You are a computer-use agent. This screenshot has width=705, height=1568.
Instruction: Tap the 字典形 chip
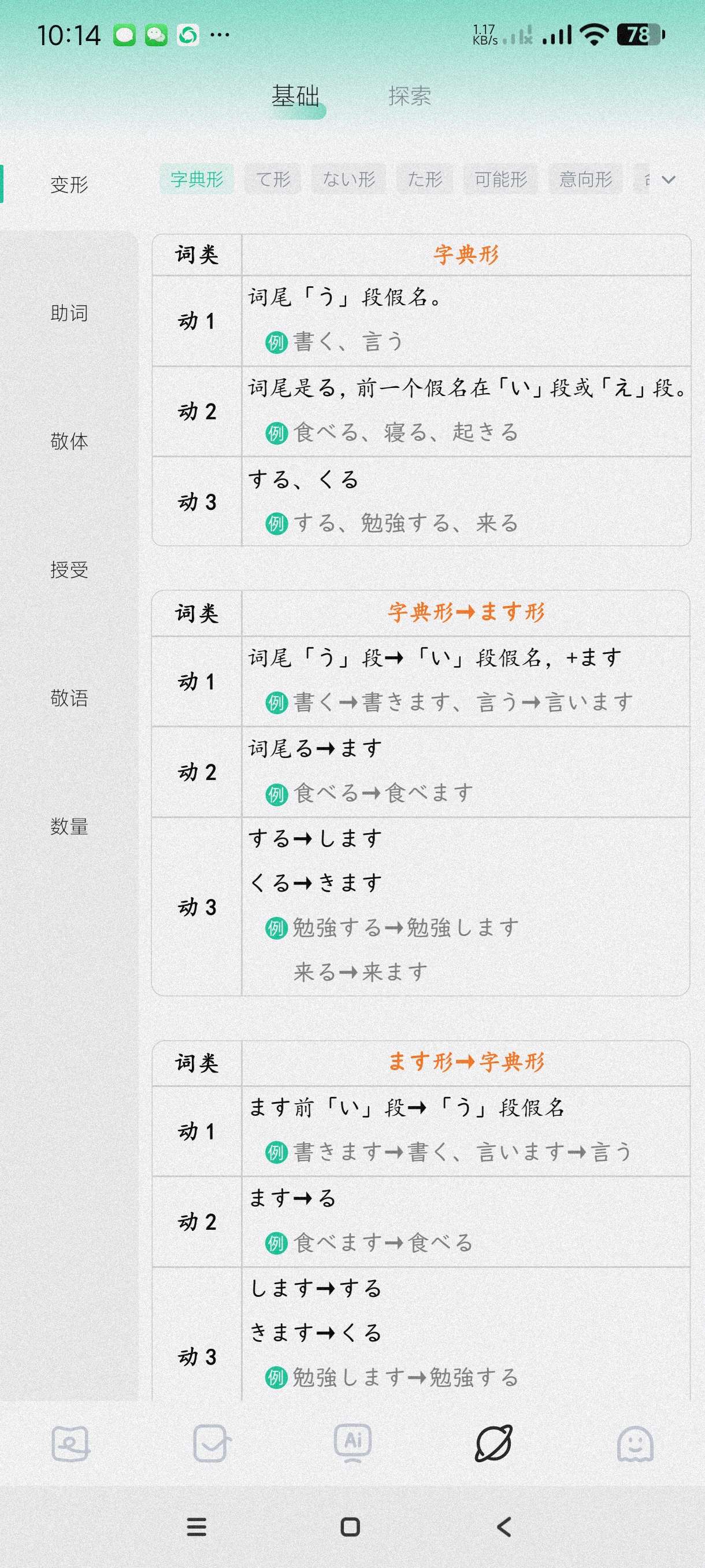(196, 179)
